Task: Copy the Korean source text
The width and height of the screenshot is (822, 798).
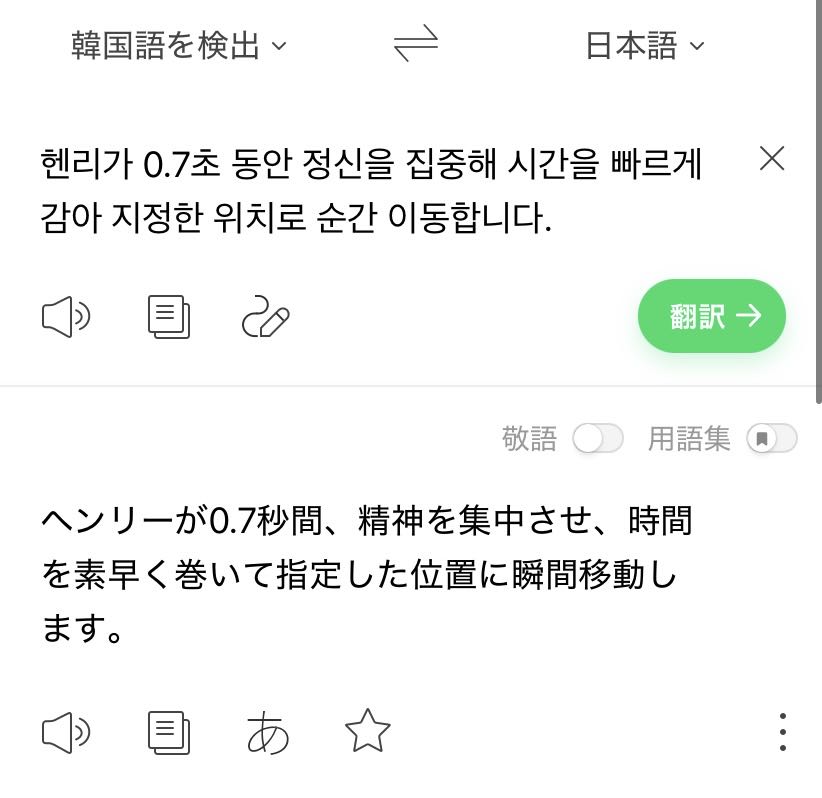Action: pos(168,318)
